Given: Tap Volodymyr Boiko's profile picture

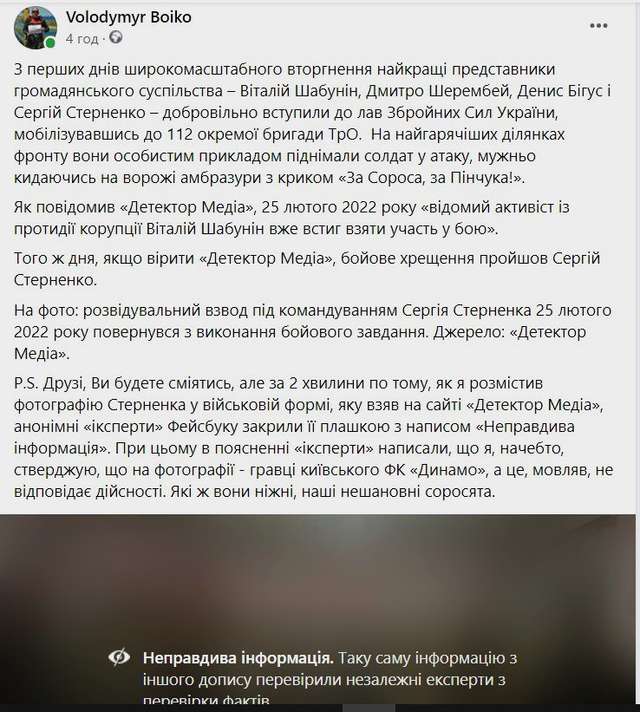Looking at the screenshot, I should 34,27.
